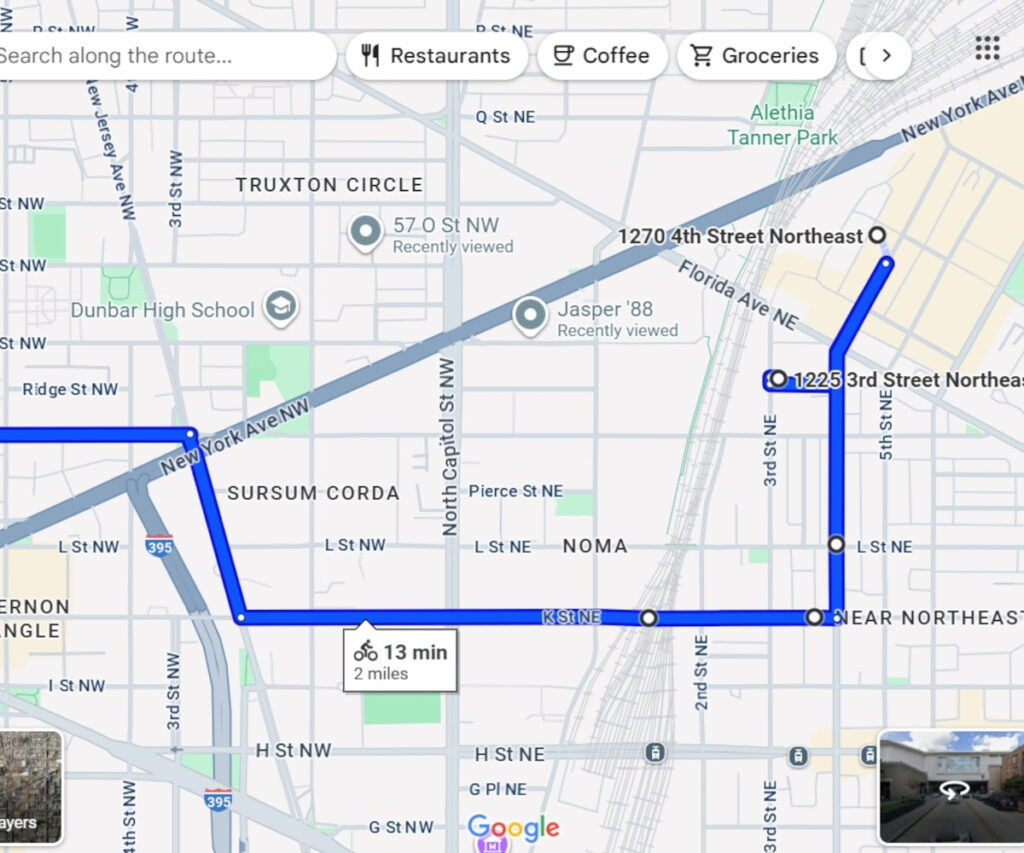Select the Restaurants chip
The height and width of the screenshot is (853, 1024).
pos(436,56)
